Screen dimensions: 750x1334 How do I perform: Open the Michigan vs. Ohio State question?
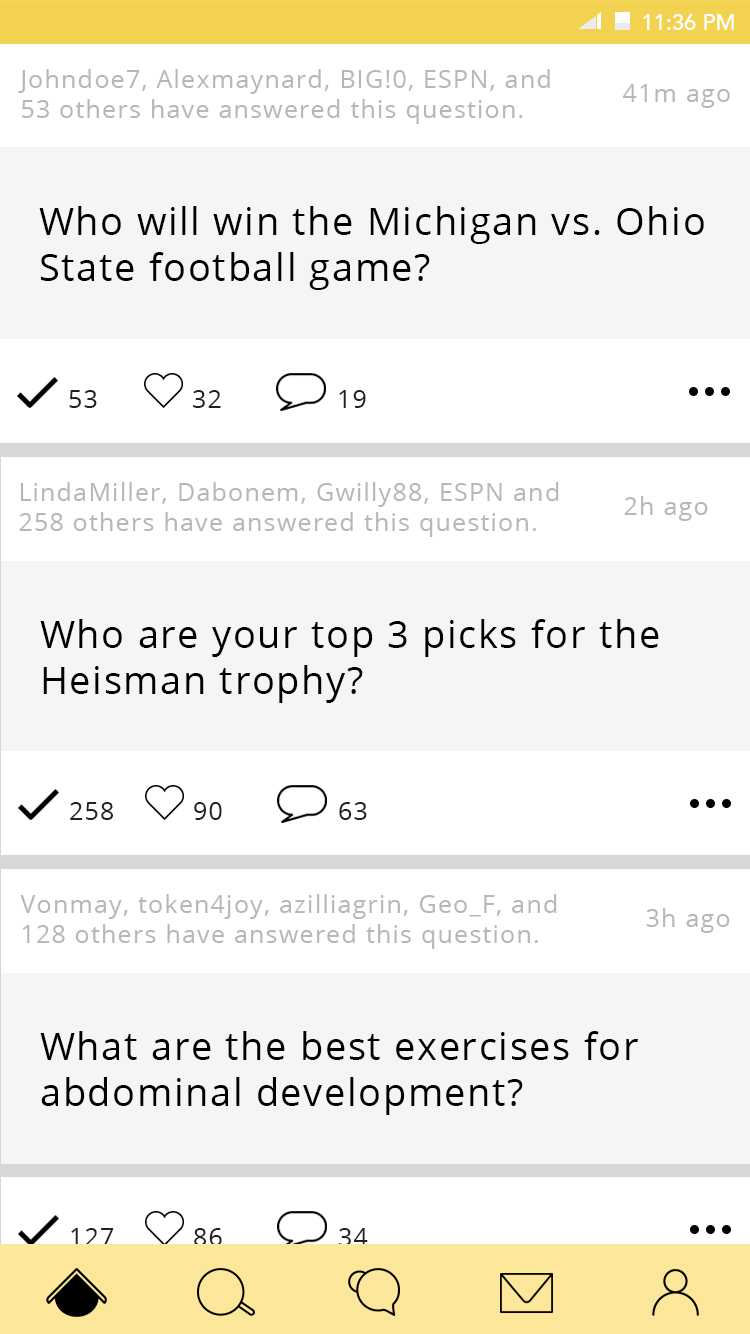coord(372,244)
